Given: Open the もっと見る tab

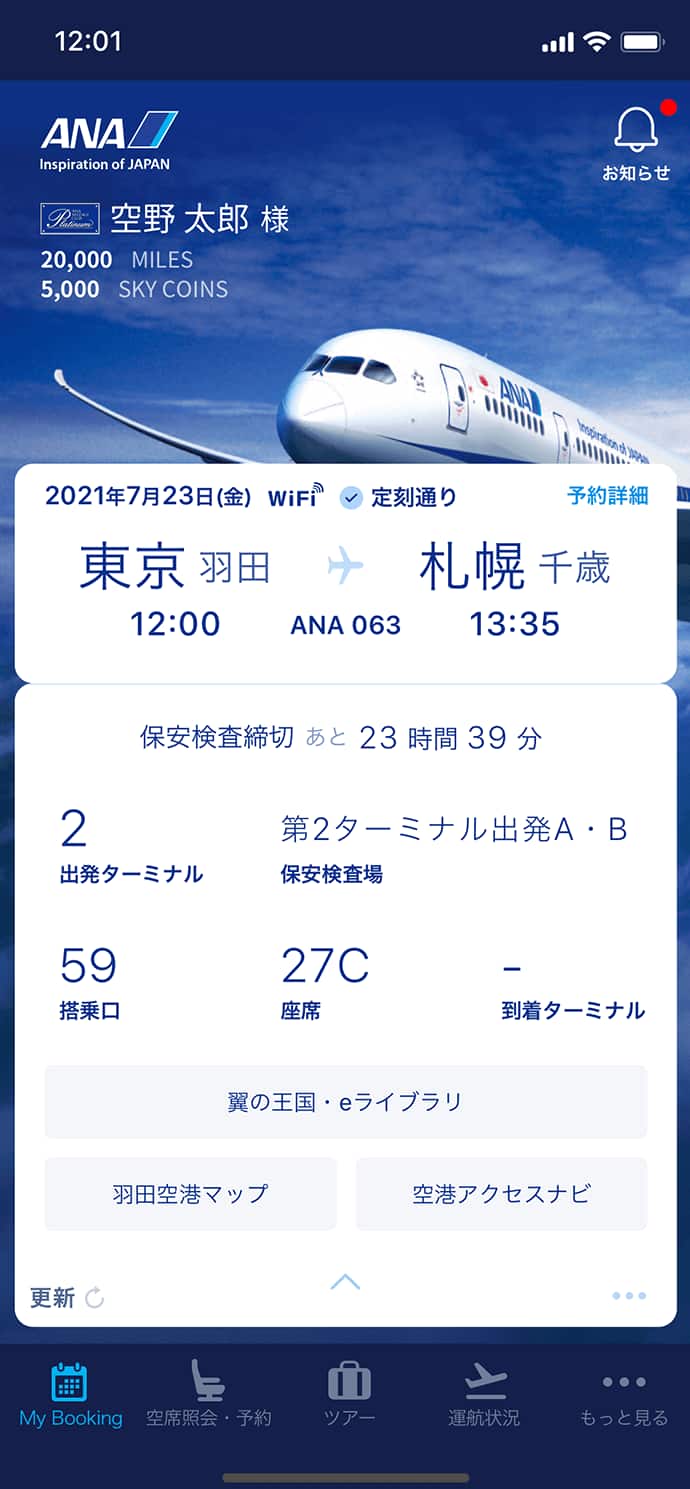Looking at the screenshot, I should tap(624, 1395).
